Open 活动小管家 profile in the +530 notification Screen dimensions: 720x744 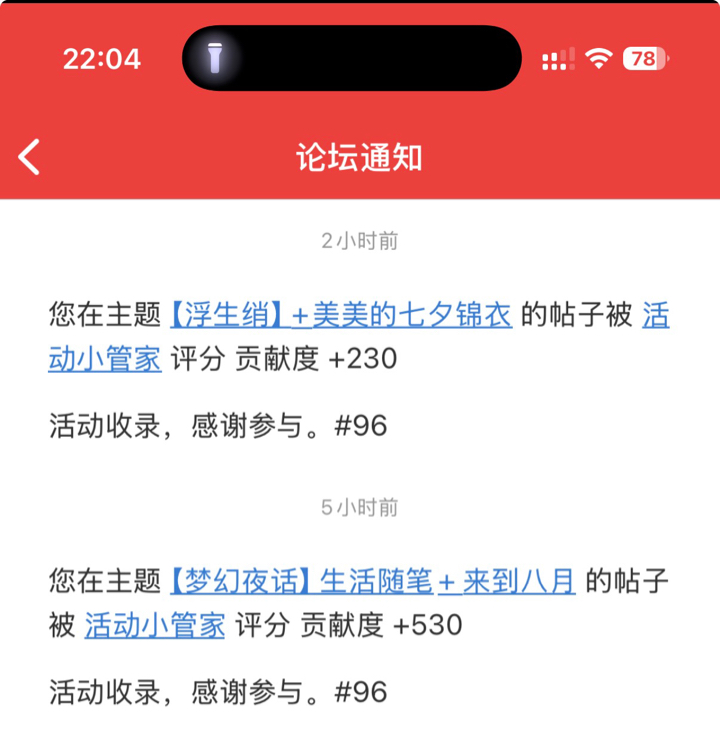[x=155, y=625]
